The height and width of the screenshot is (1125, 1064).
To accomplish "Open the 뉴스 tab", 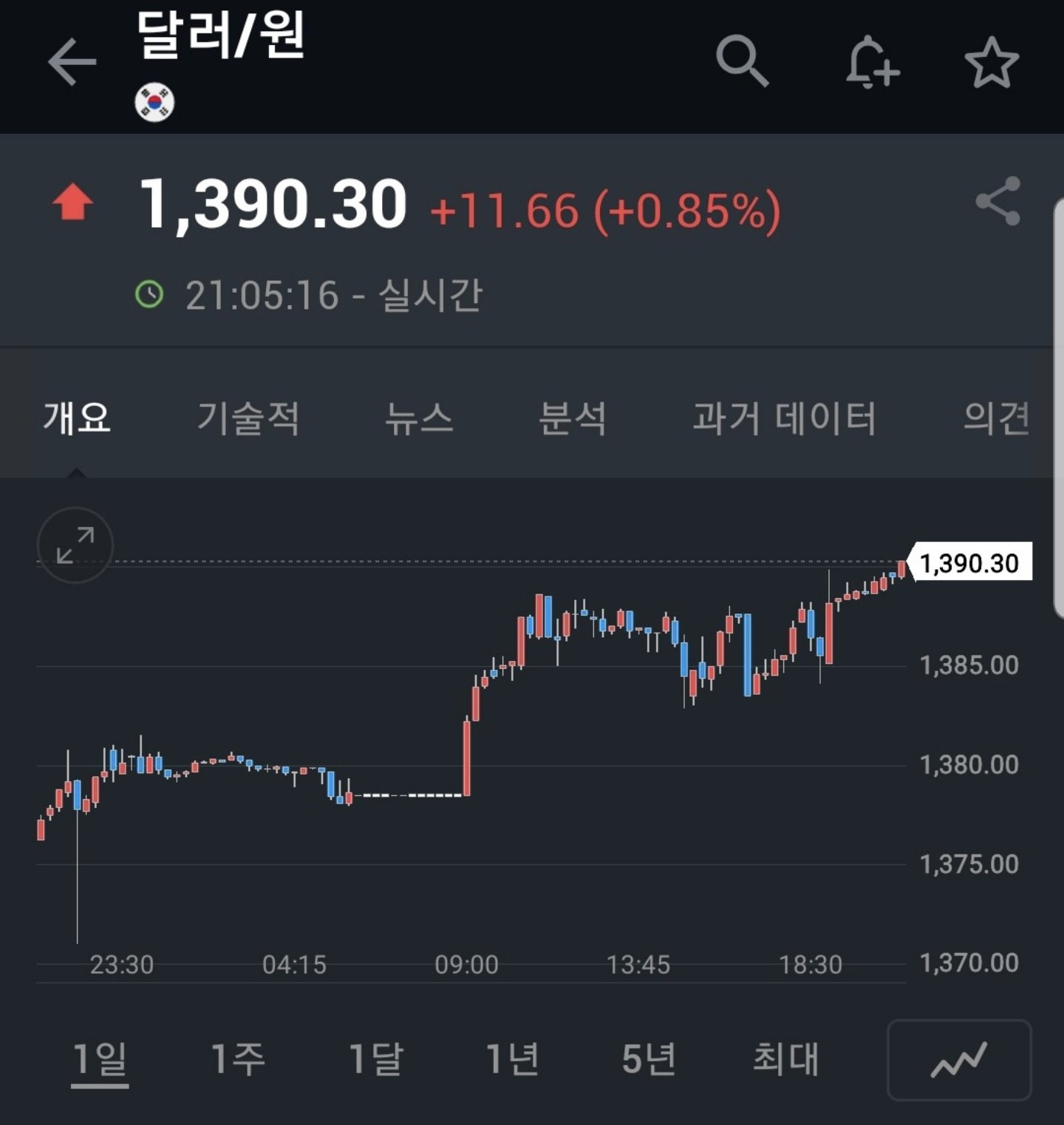I will click(419, 418).
